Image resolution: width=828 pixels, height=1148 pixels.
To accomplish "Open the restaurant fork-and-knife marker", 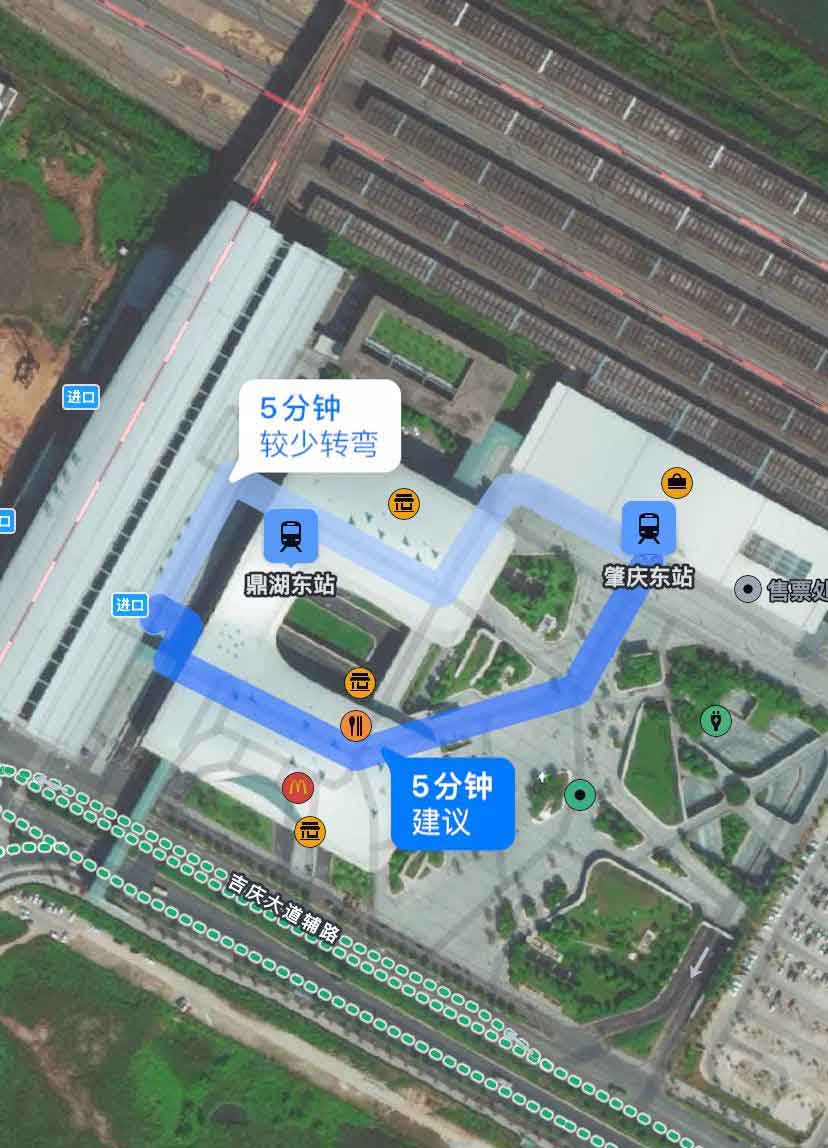I will [356, 725].
